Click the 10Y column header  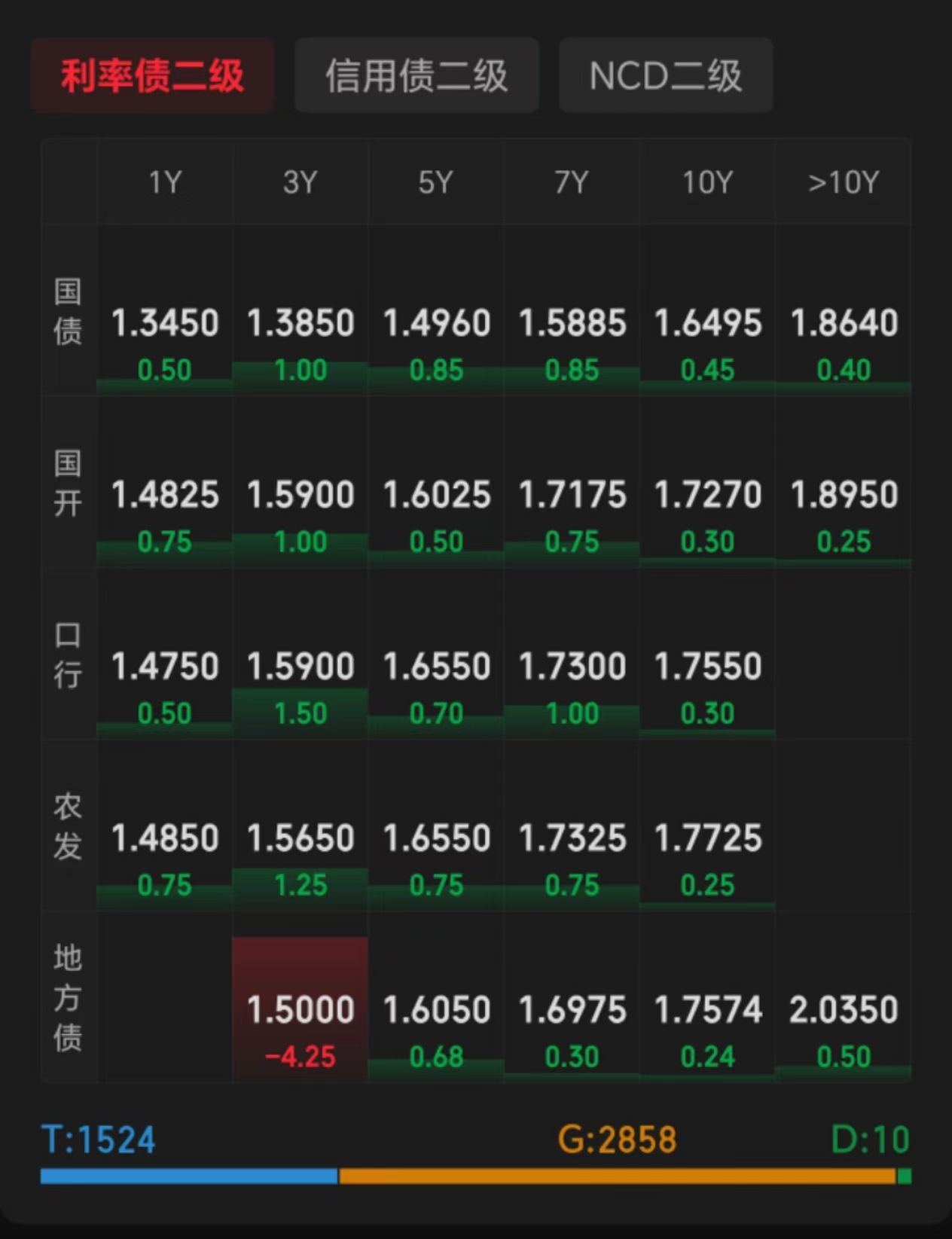pos(708,182)
